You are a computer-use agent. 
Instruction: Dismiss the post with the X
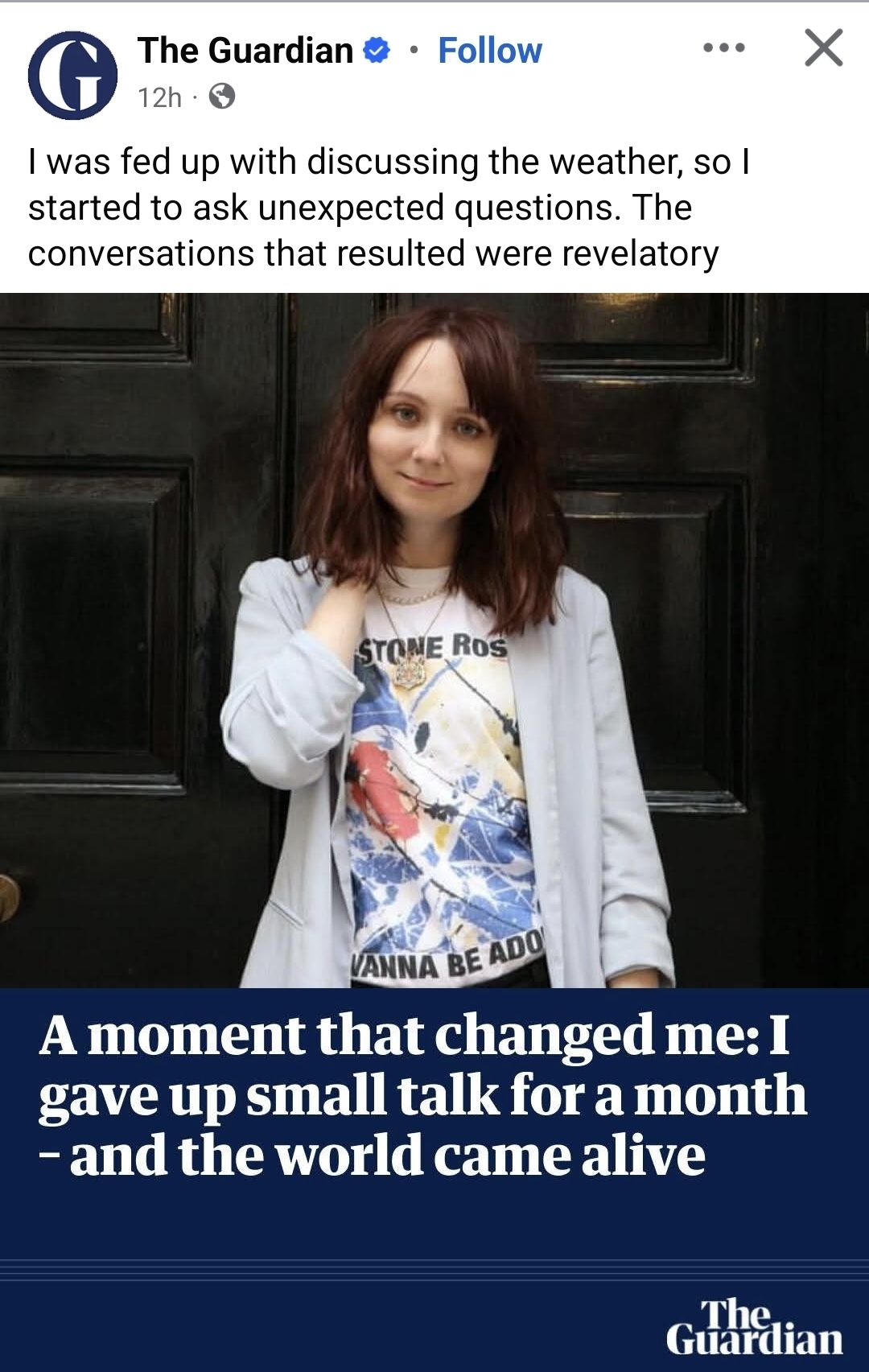coord(824,48)
